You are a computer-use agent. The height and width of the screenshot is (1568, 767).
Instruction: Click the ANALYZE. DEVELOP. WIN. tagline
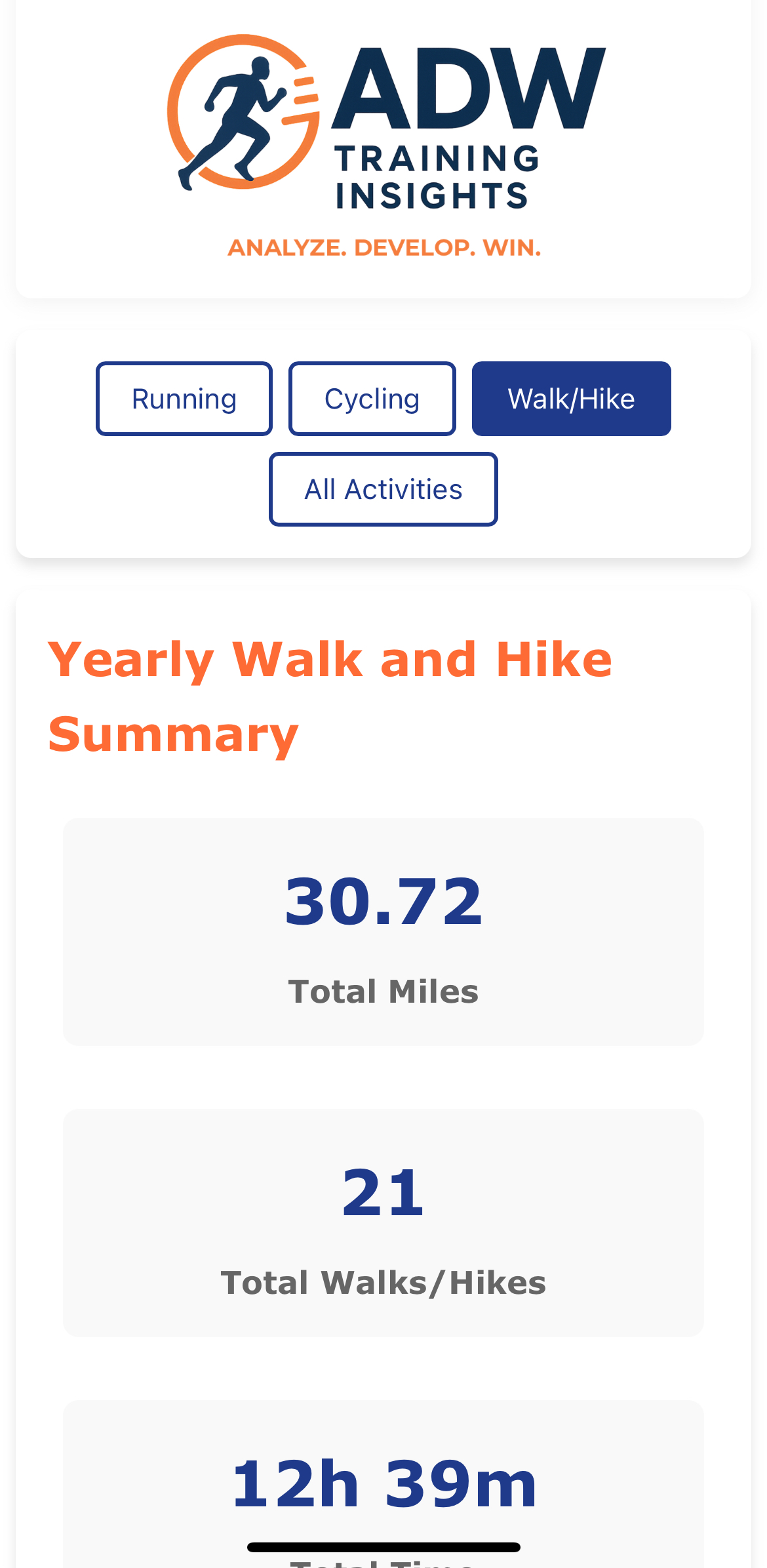pyautogui.click(x=383, y=248)
